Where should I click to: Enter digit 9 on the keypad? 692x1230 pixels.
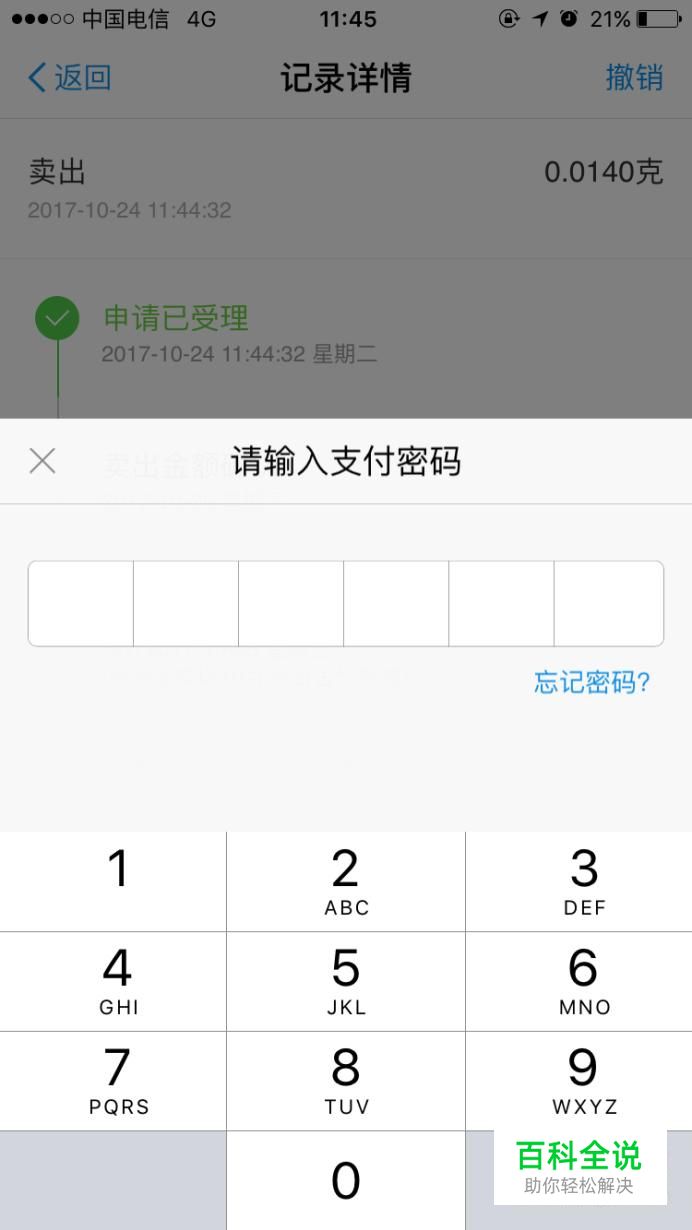point(579,1081)
